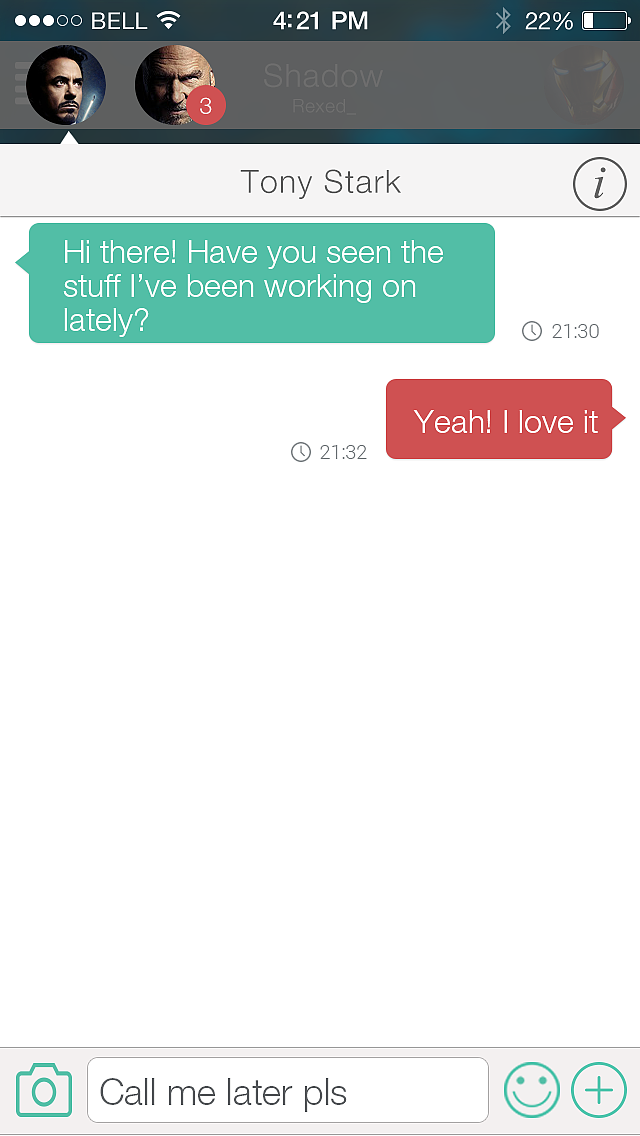Tap the plus icon for more options
This screenshot has height=1136, width=640.
coord(598,1090)
